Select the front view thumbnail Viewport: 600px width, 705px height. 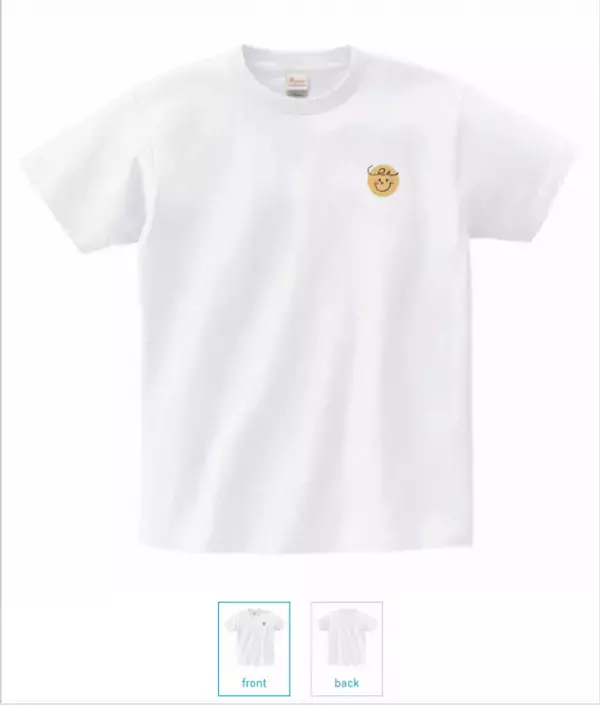pyautogui.click(x=254, y=647)
